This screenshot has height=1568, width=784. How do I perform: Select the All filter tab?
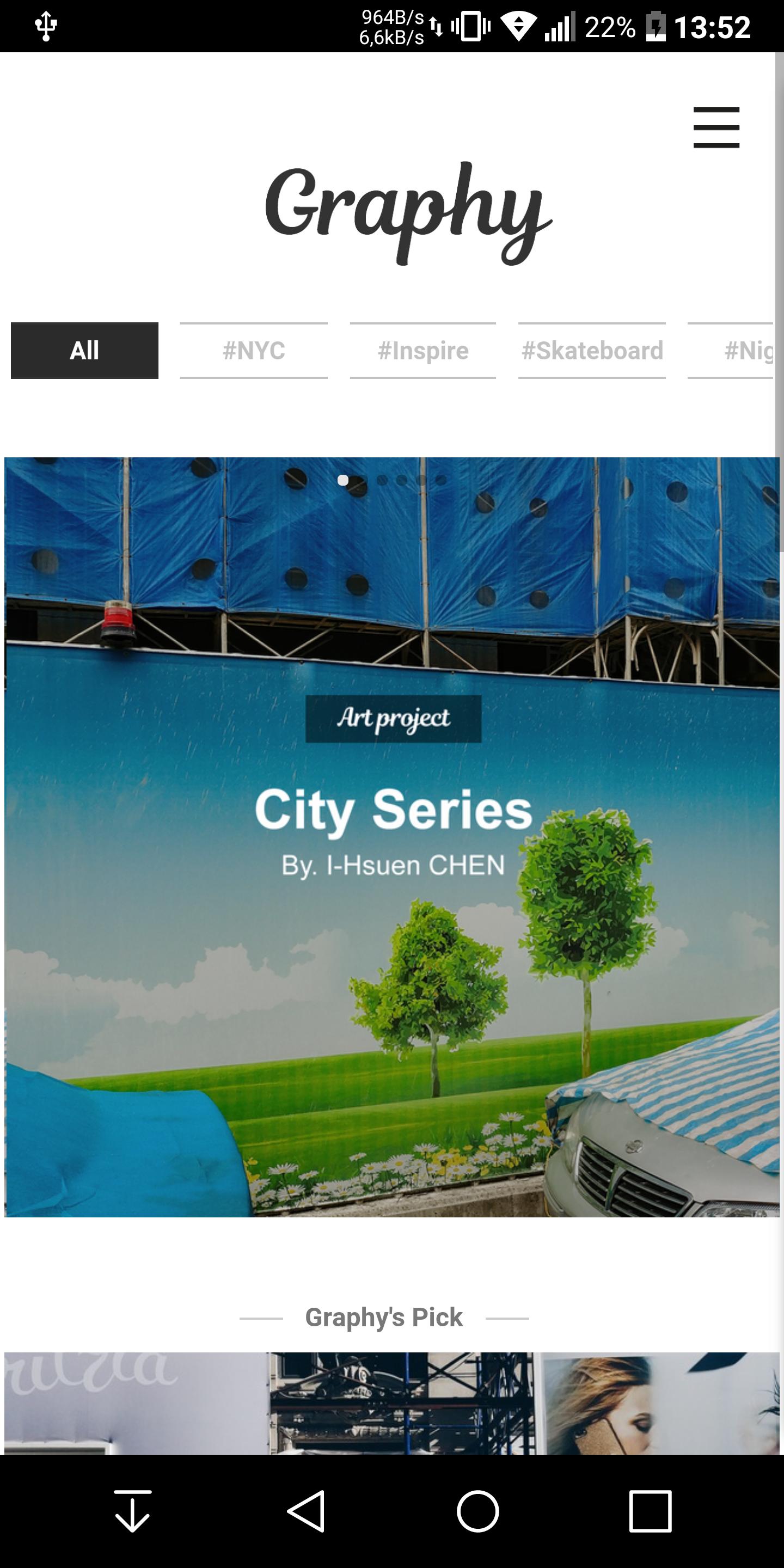click(84, 351)
